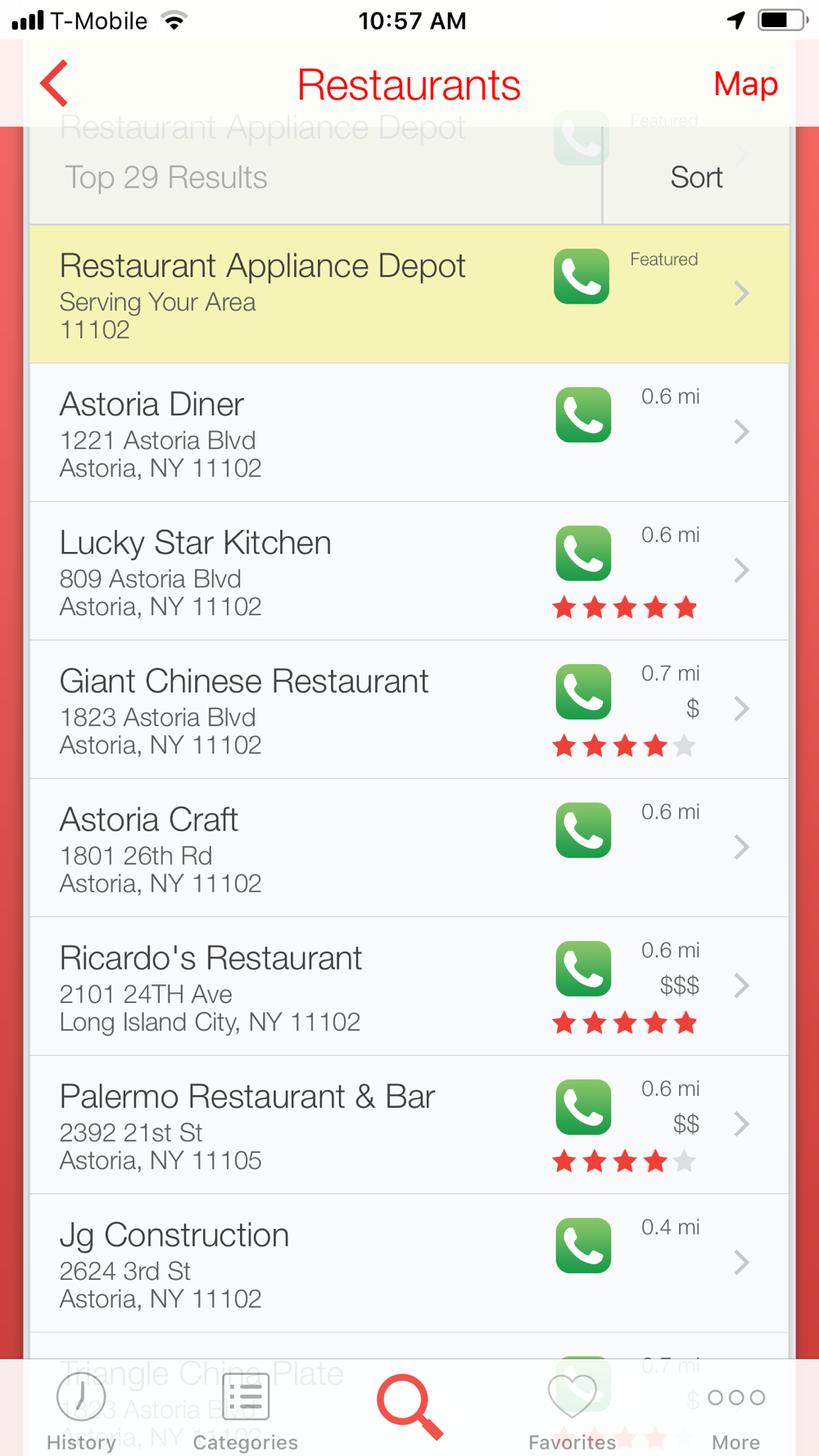Viewport: 819px width, 1456px height.
Task: Open Astoria Diner details
Action: click(x=409, y=432)
